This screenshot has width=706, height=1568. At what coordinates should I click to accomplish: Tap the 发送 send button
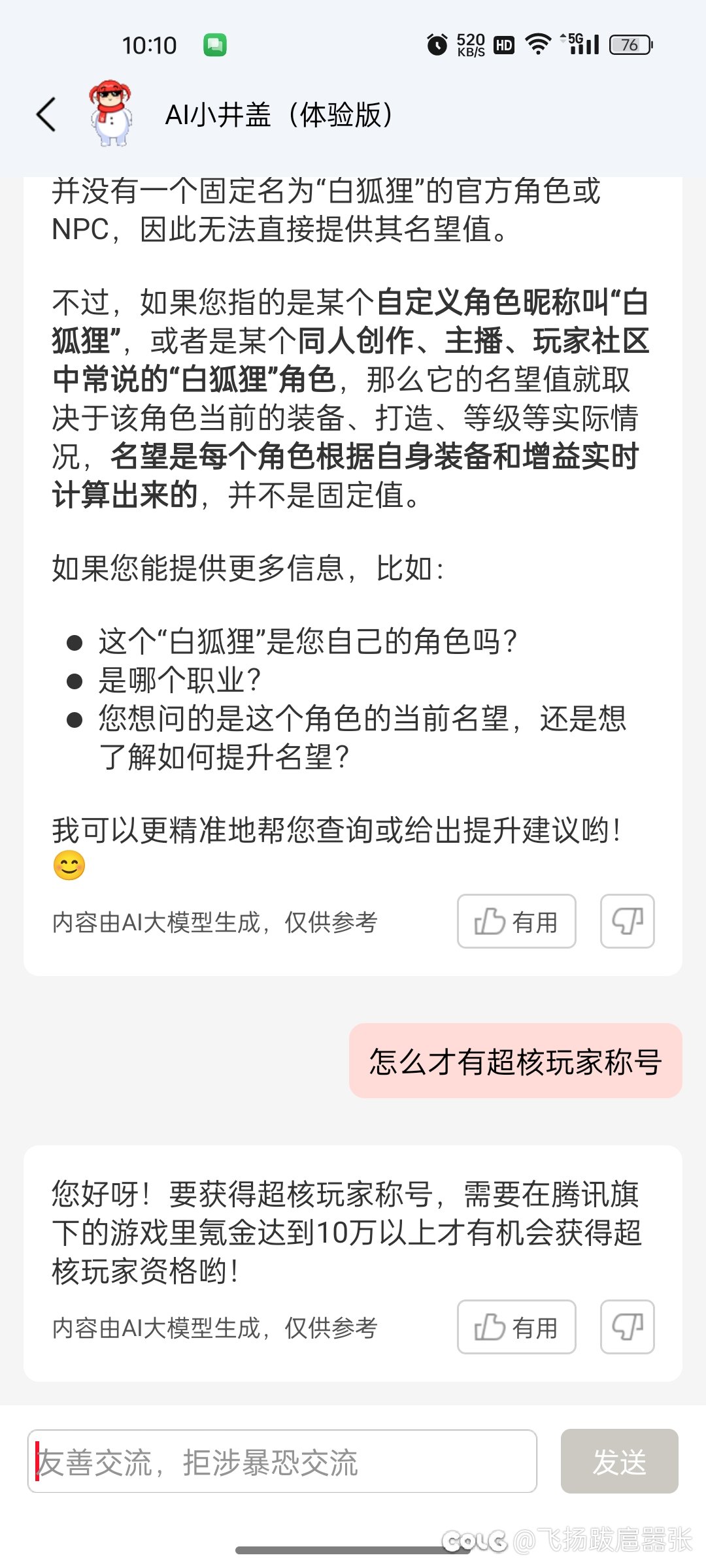(619, 1462)
